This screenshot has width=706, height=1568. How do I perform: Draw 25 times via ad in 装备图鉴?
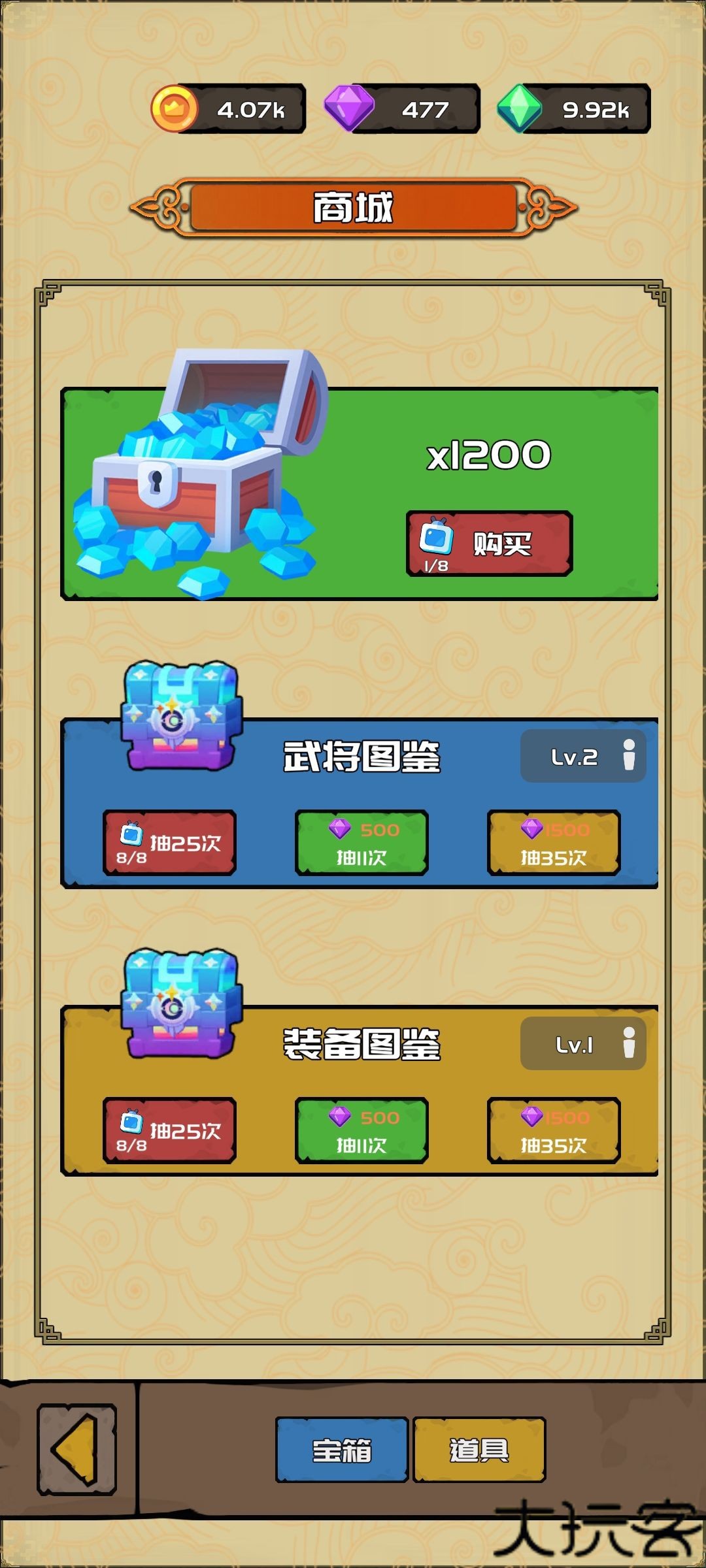click(x=169, y=1130)
